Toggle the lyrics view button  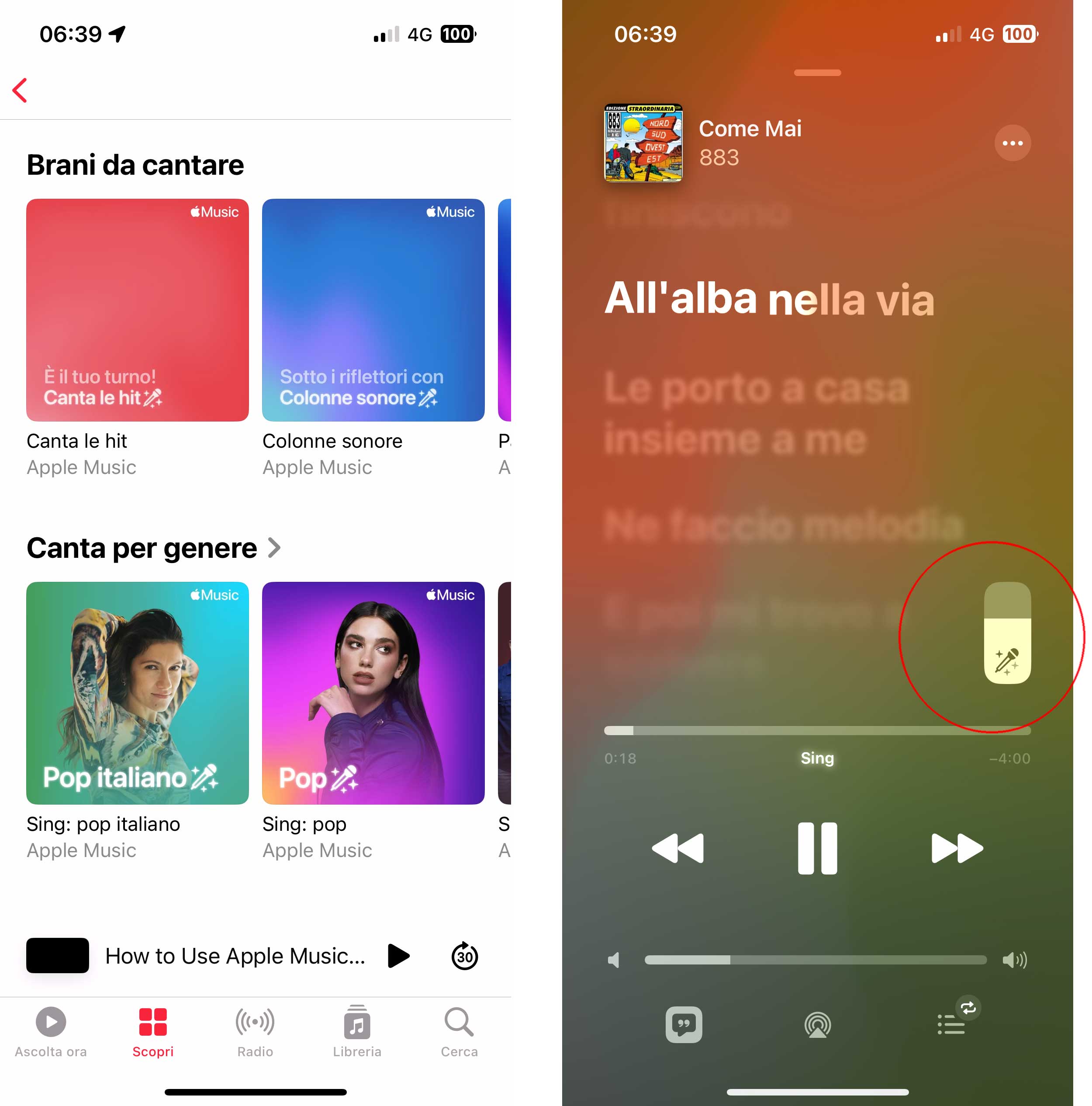coord(683,1024)
